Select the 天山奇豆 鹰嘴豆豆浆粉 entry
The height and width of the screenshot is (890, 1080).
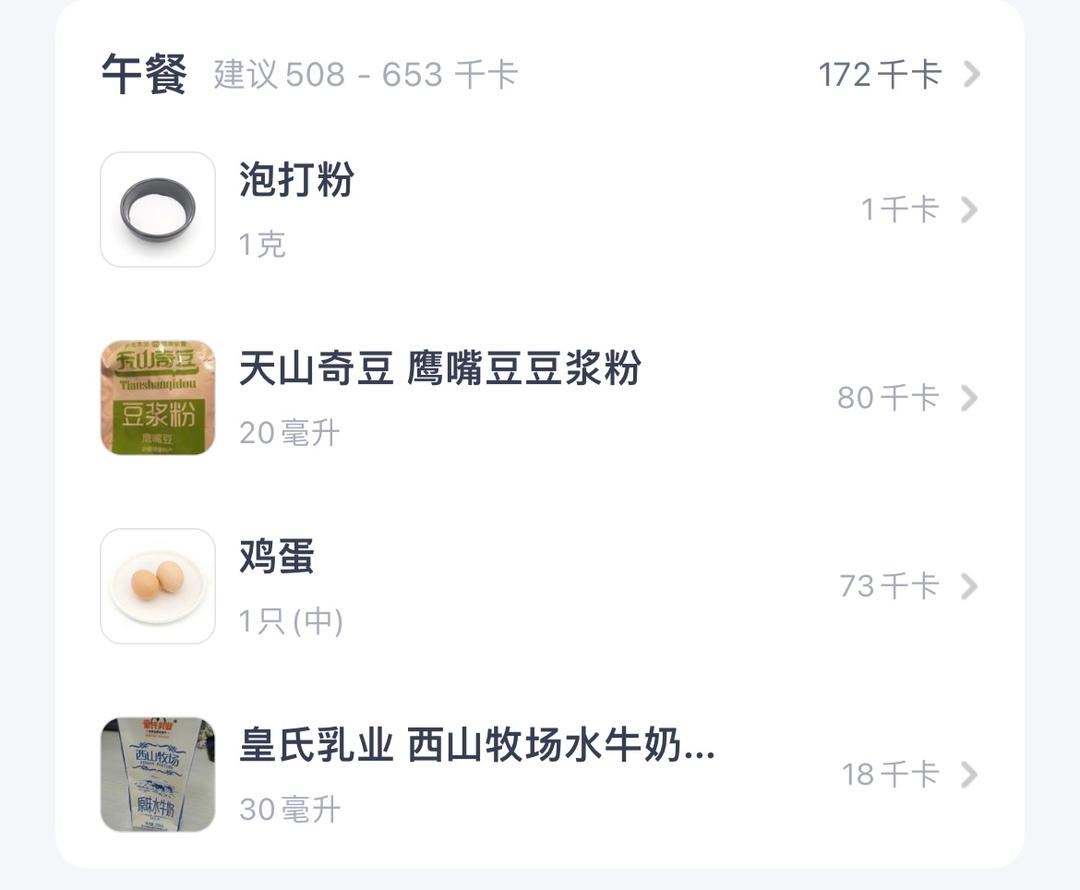coord(540,398)
